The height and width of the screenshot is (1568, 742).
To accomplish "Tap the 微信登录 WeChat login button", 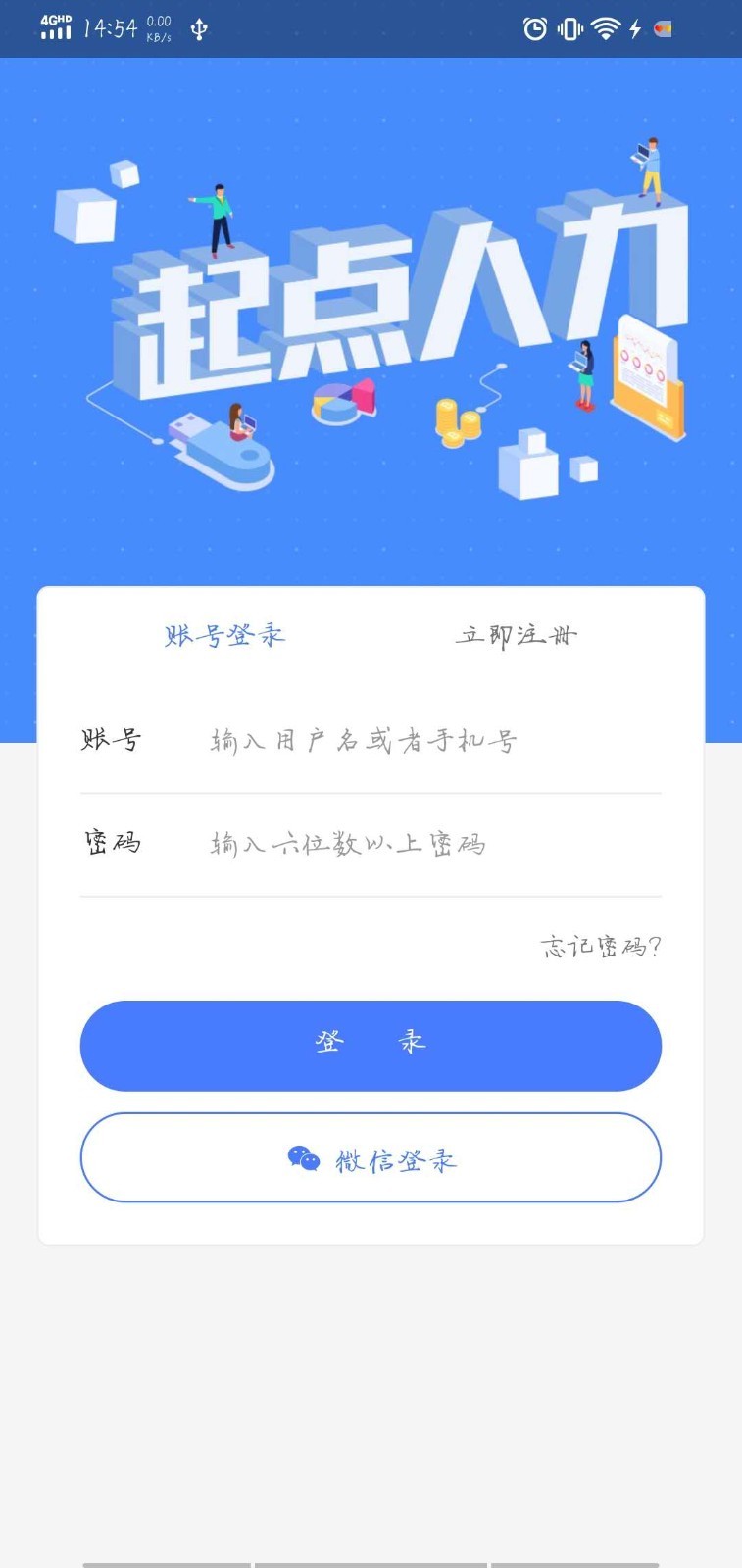I will tap(371, 1158).
